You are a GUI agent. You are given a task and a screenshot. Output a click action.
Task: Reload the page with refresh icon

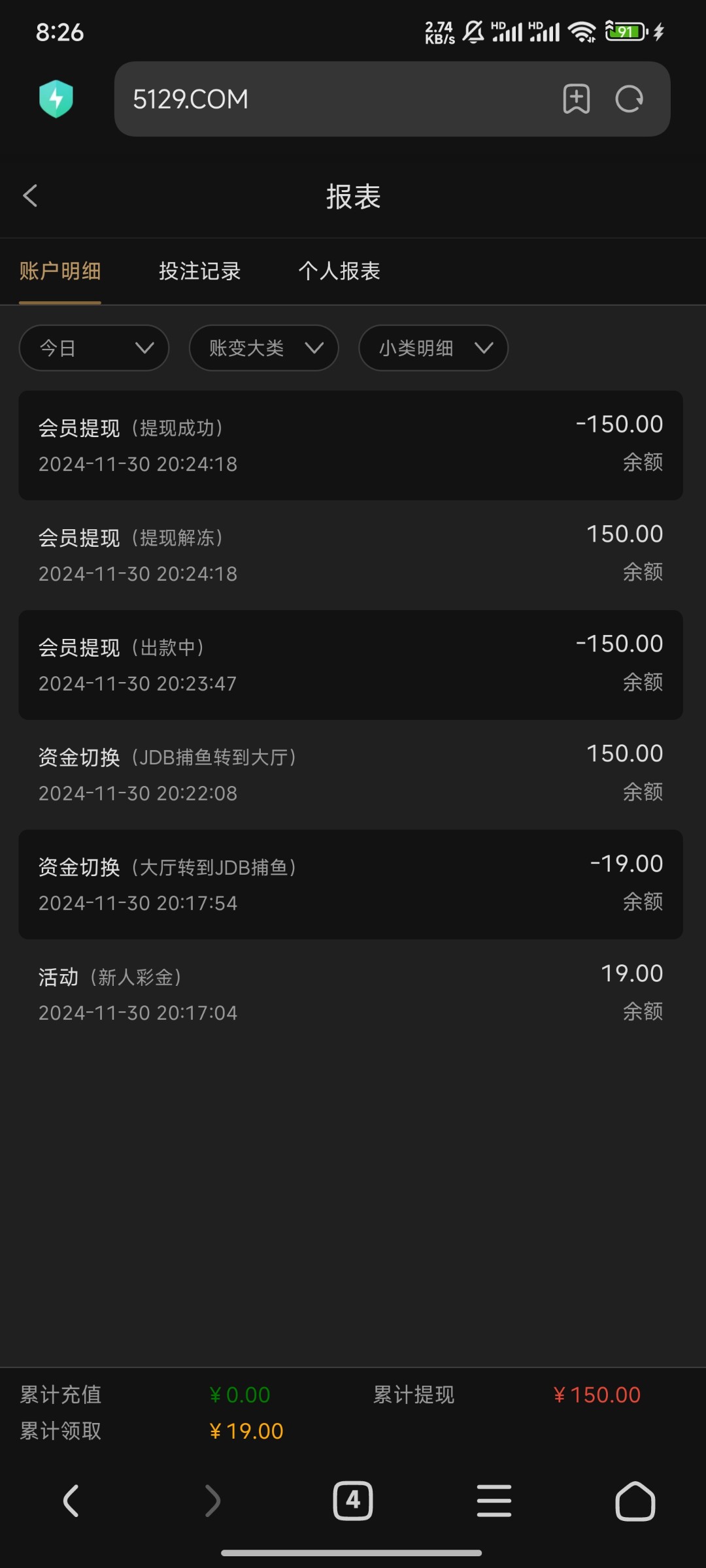(629, 99)
